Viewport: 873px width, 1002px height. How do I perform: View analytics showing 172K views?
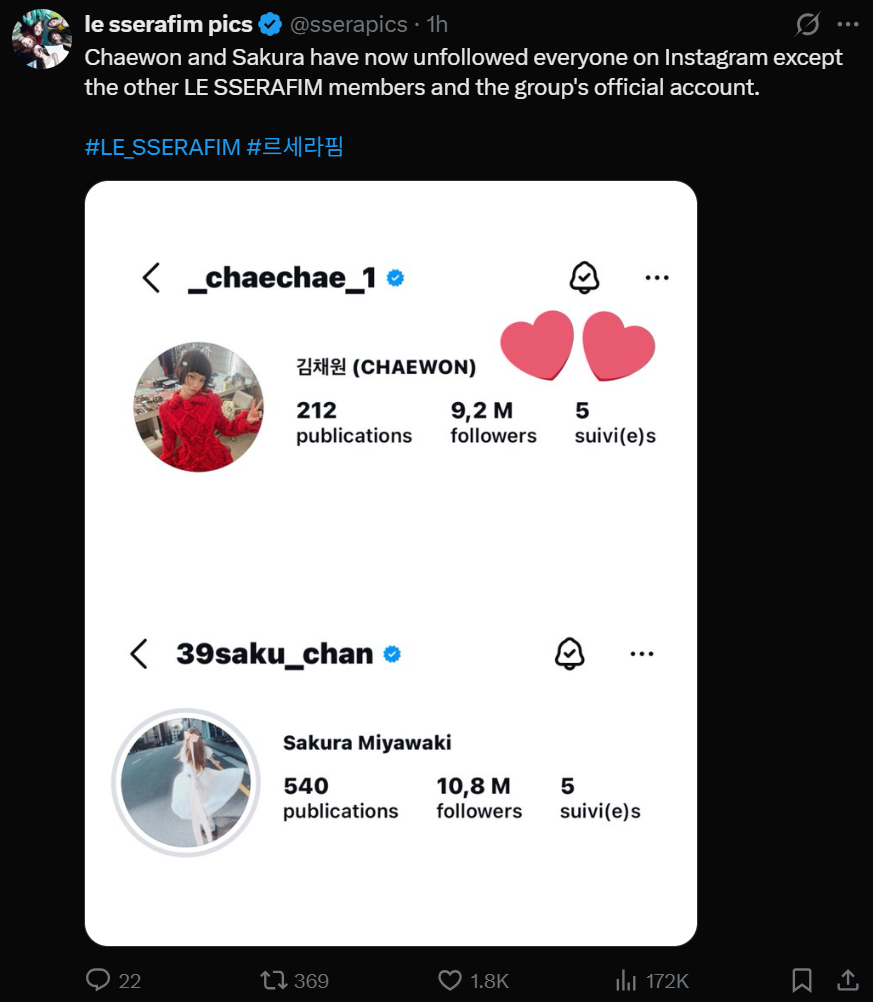pyautogui.click(x=652, y=980)
